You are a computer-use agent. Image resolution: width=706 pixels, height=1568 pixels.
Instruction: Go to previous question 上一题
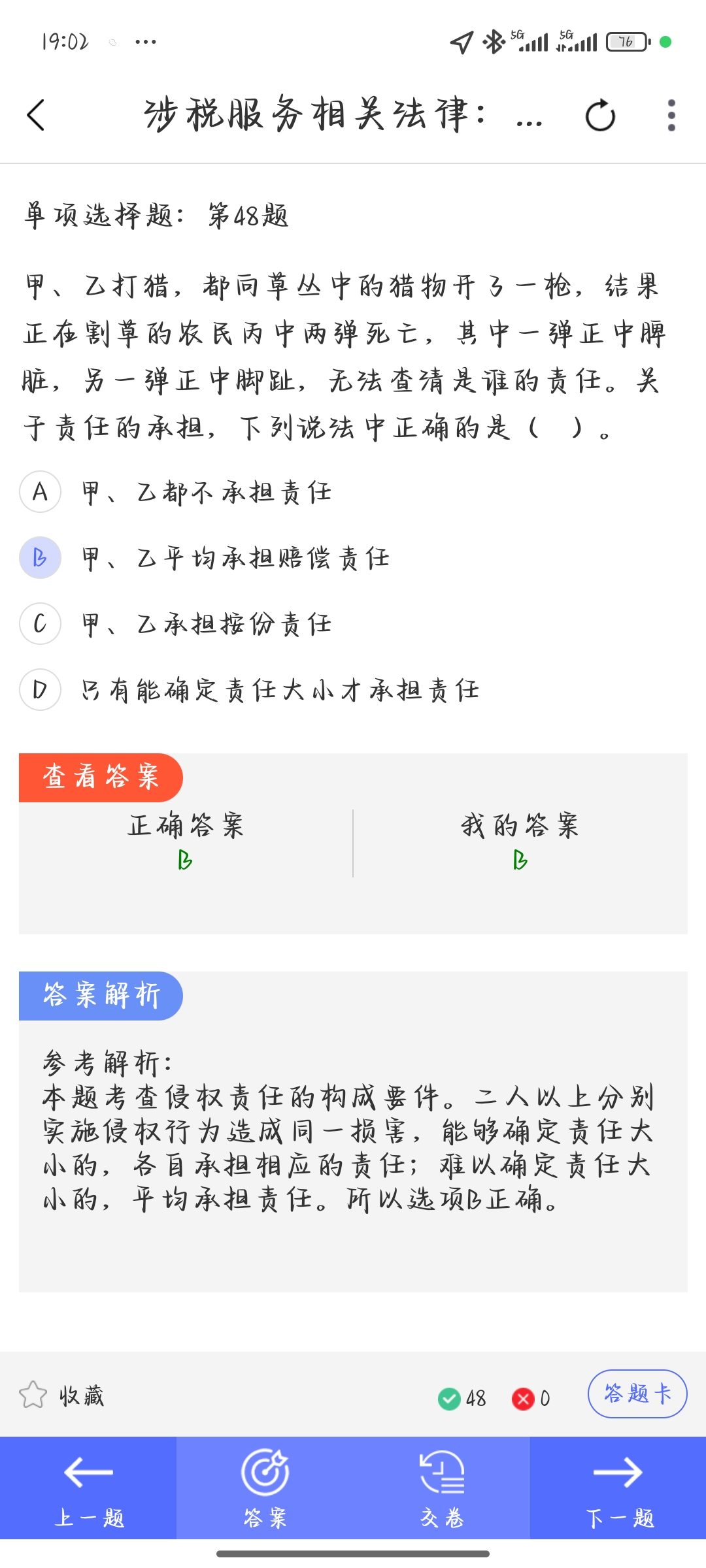[x=89, y=1488]
